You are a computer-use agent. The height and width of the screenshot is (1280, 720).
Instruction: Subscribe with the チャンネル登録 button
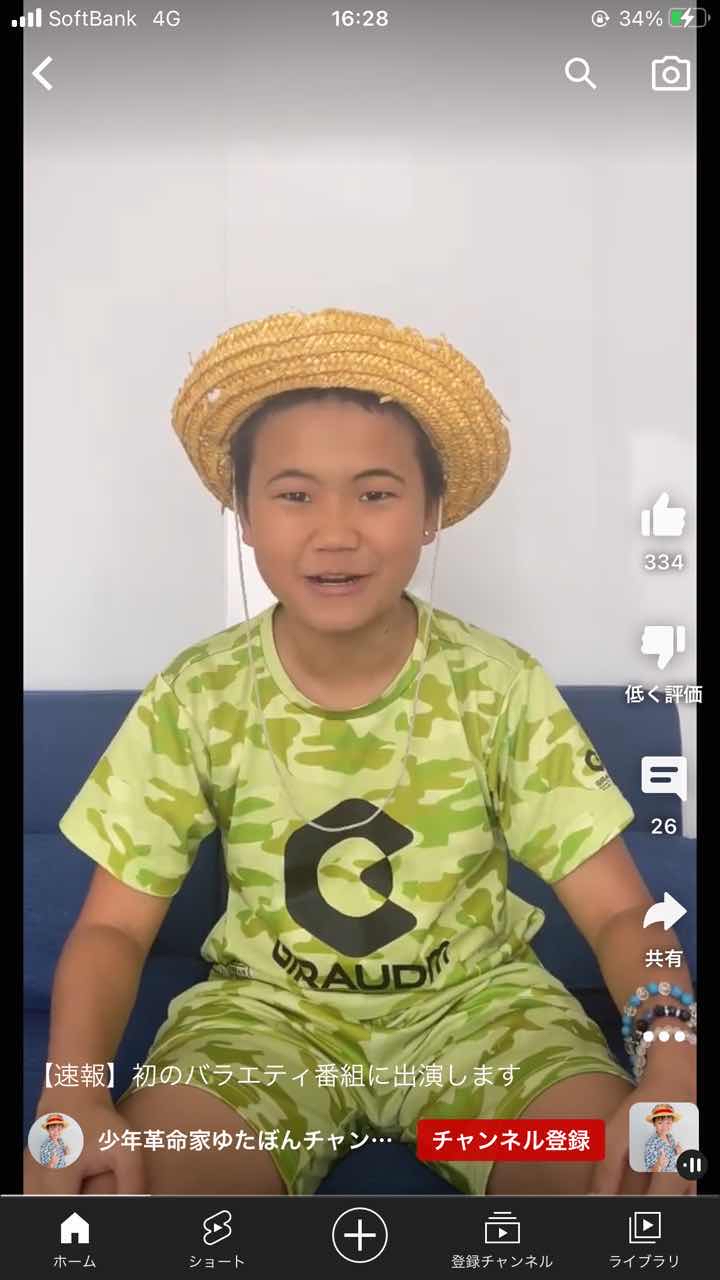pos(511,1139)
